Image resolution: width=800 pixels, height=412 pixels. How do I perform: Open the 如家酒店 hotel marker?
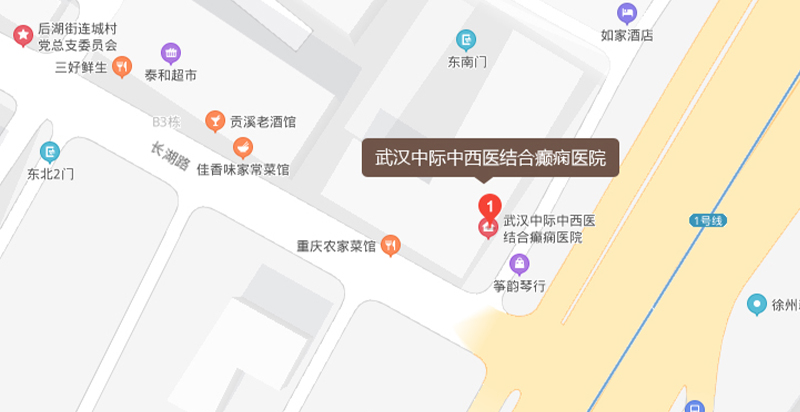(627, 13)
